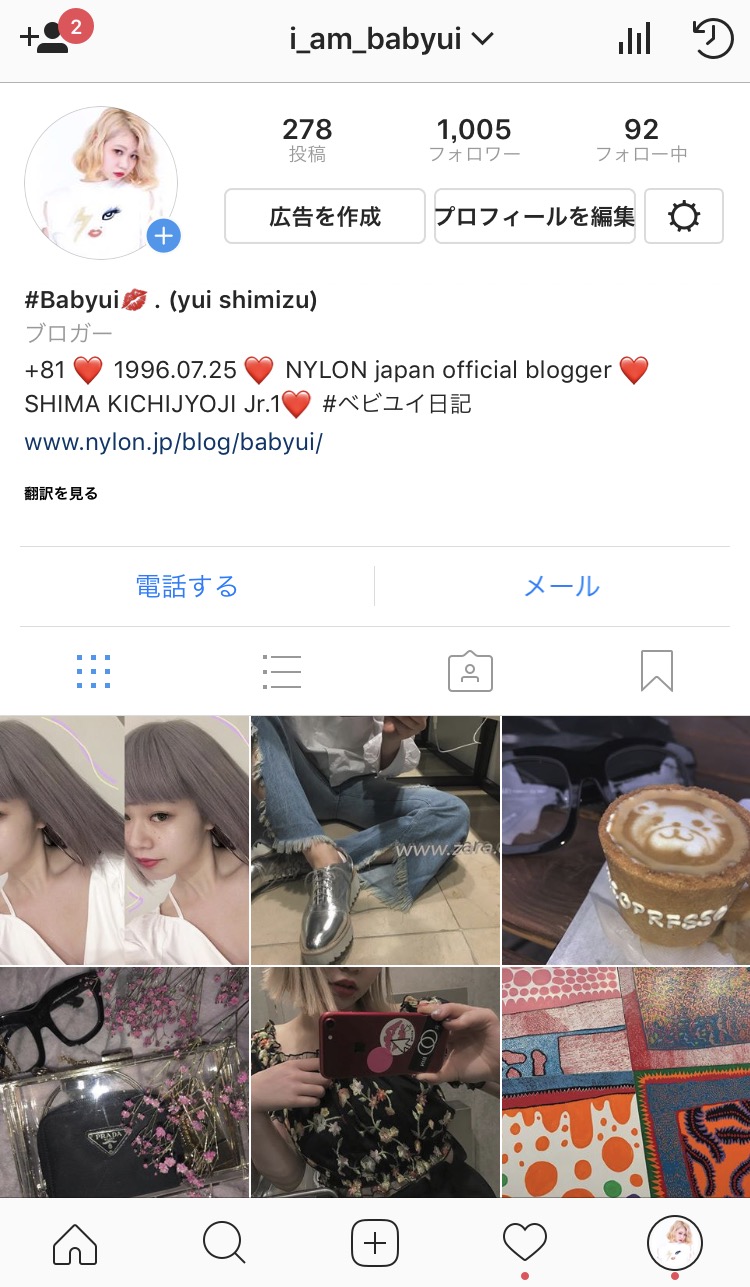This screenshot has height=1287, width=750.
Task: Open the insights bar chart icon
Action: [634, 39]
